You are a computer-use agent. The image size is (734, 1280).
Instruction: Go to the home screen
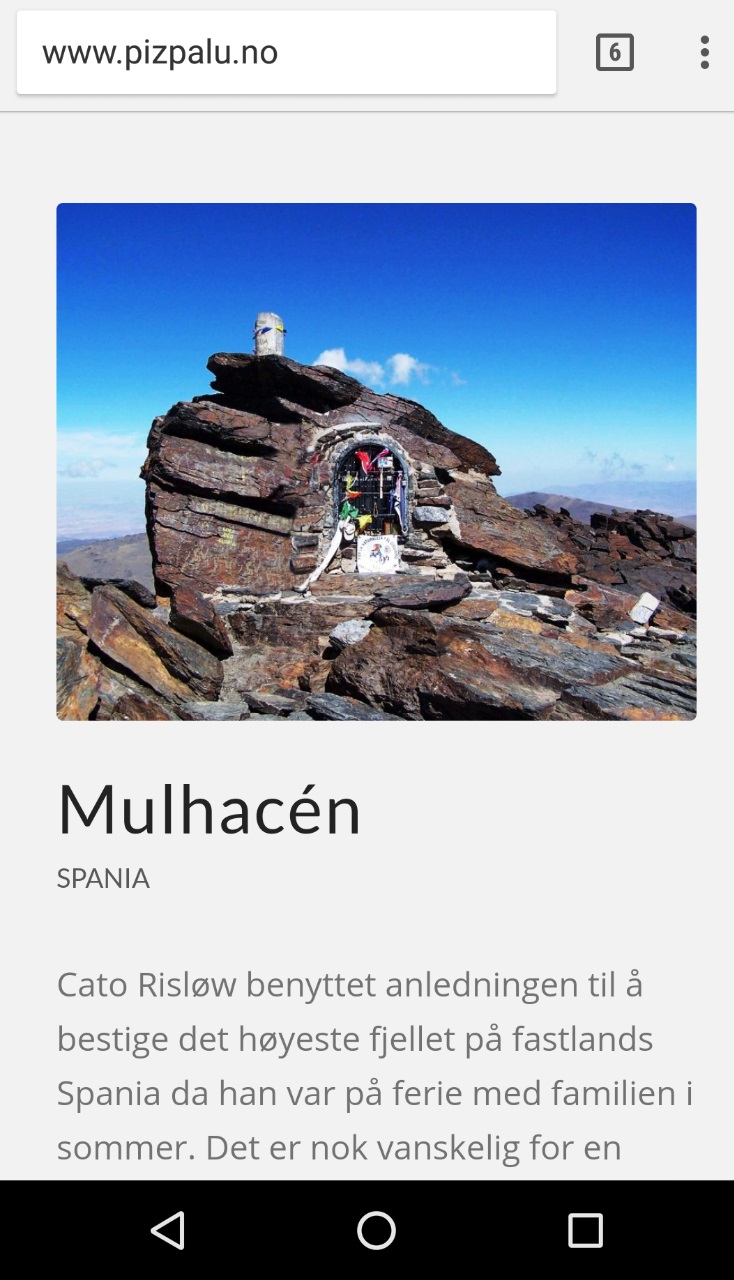(376, 1230)
